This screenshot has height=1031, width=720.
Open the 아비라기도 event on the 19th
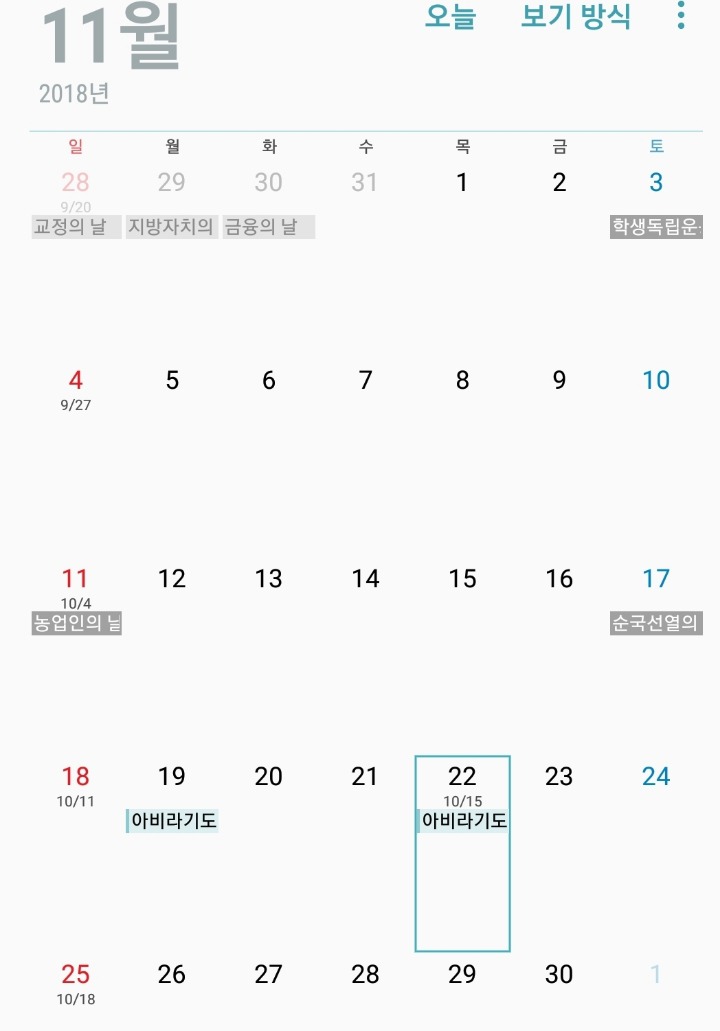coord(173,822)
